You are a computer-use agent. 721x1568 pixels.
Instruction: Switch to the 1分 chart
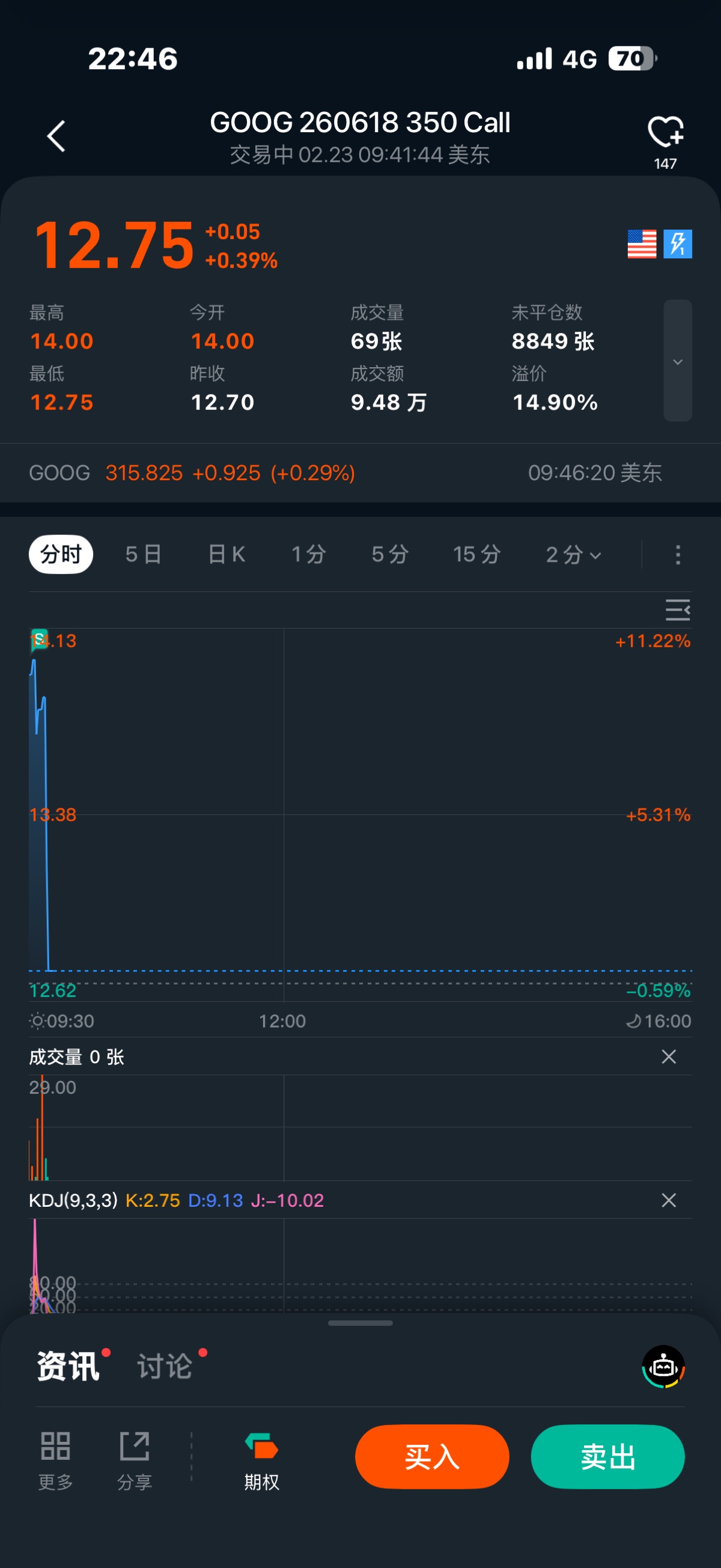pos(308,555)
